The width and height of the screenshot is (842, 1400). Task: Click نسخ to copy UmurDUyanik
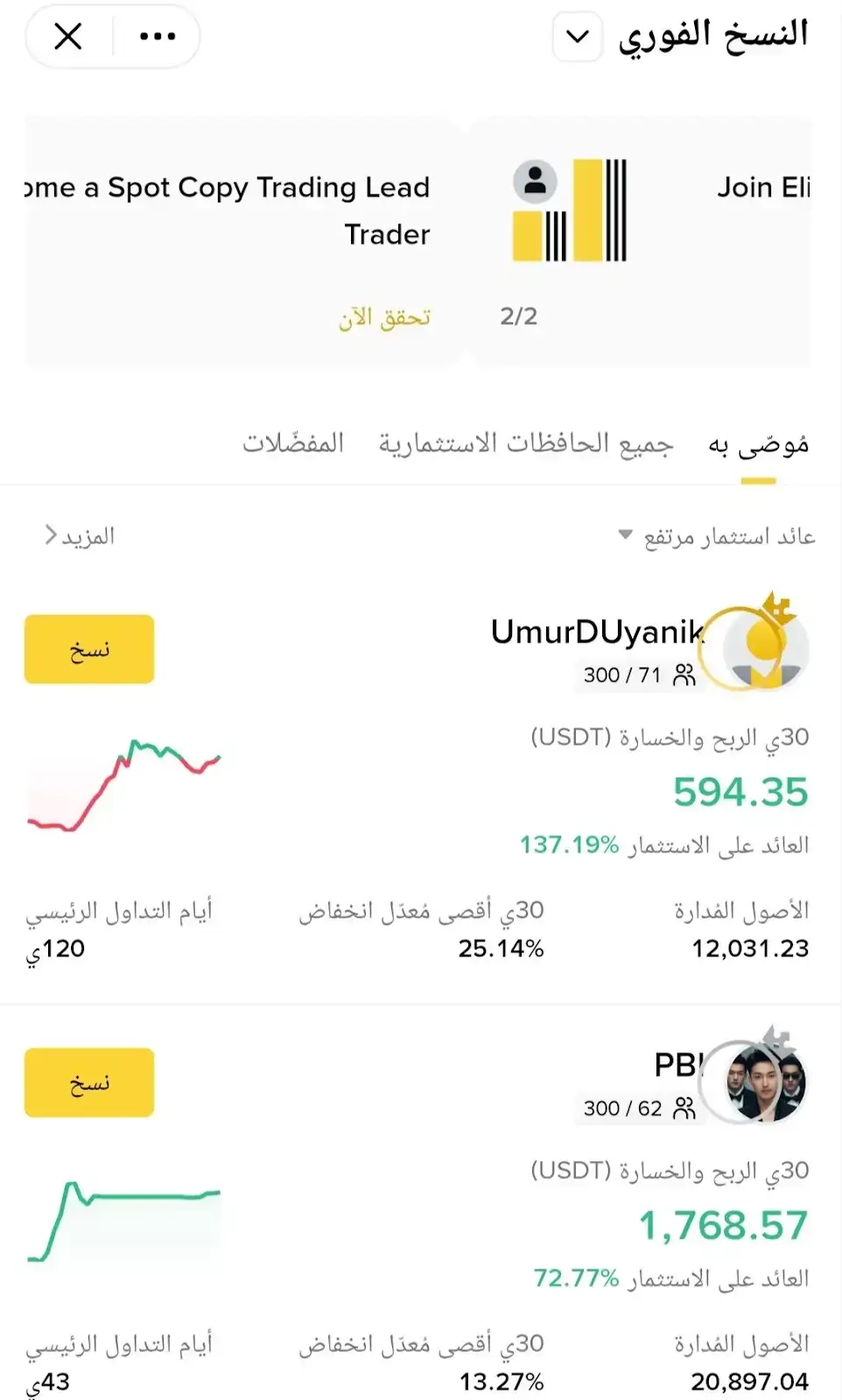88,648
